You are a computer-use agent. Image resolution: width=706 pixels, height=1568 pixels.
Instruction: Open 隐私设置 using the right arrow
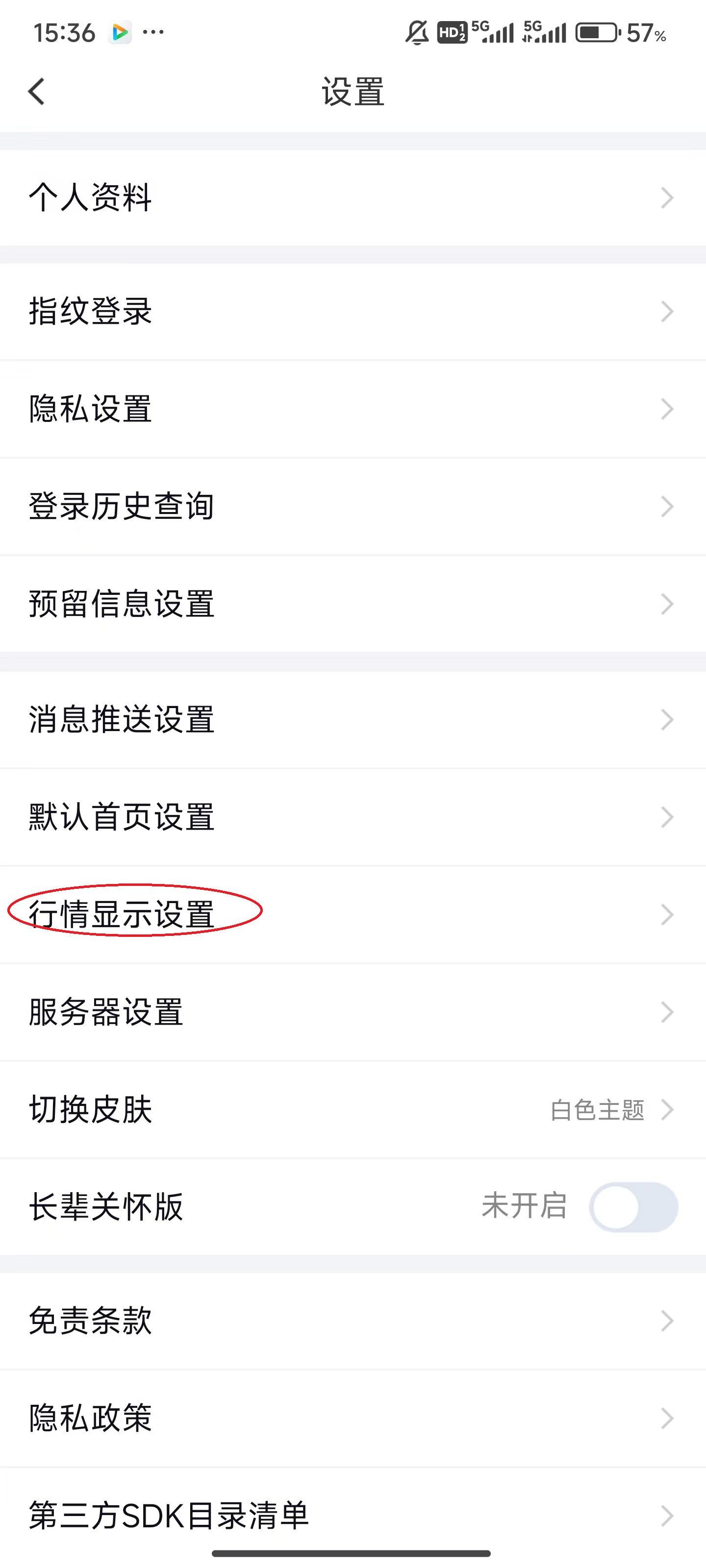point(667,409)
